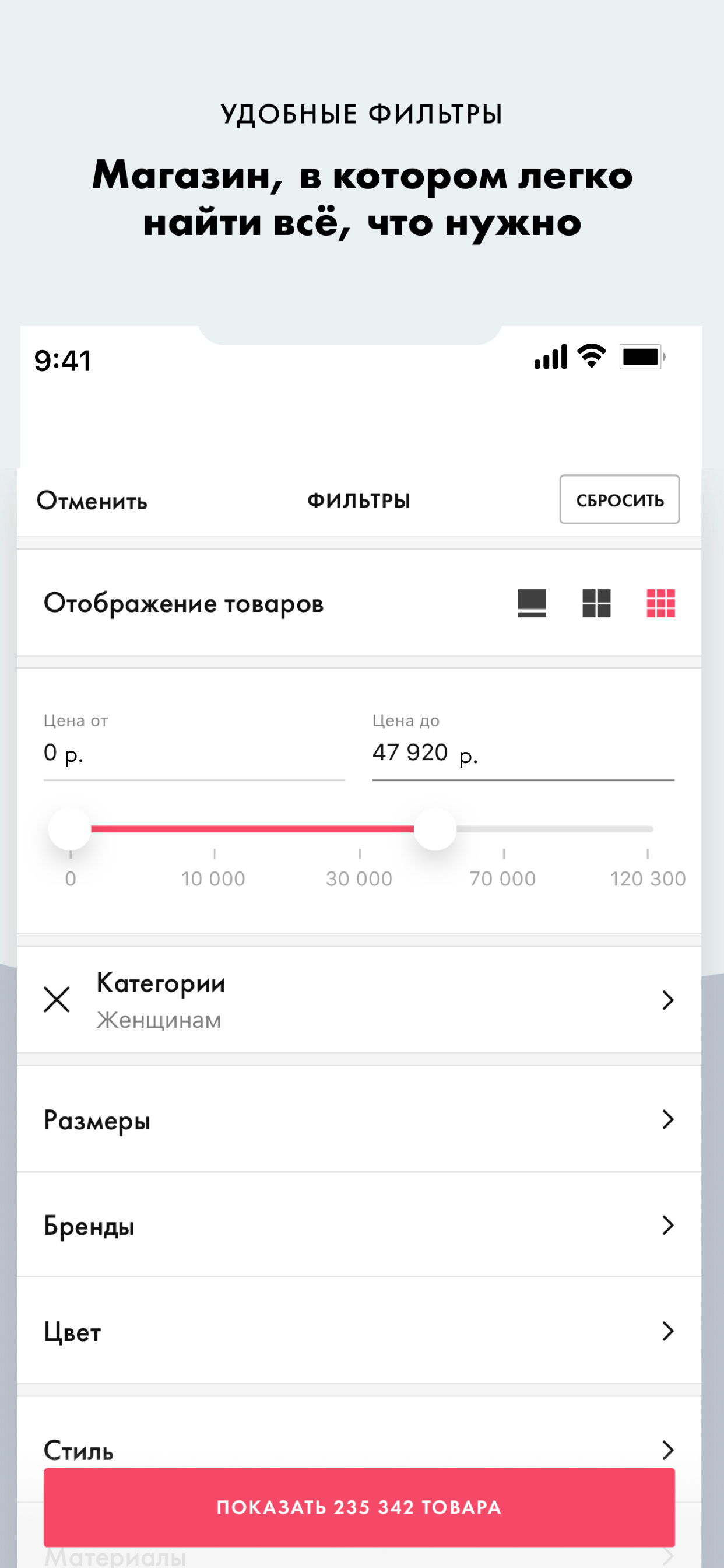Viewport: 724px width, 1568px height.
Task: Tap Отменить to cancel filtering
Action: coord(92,501)
